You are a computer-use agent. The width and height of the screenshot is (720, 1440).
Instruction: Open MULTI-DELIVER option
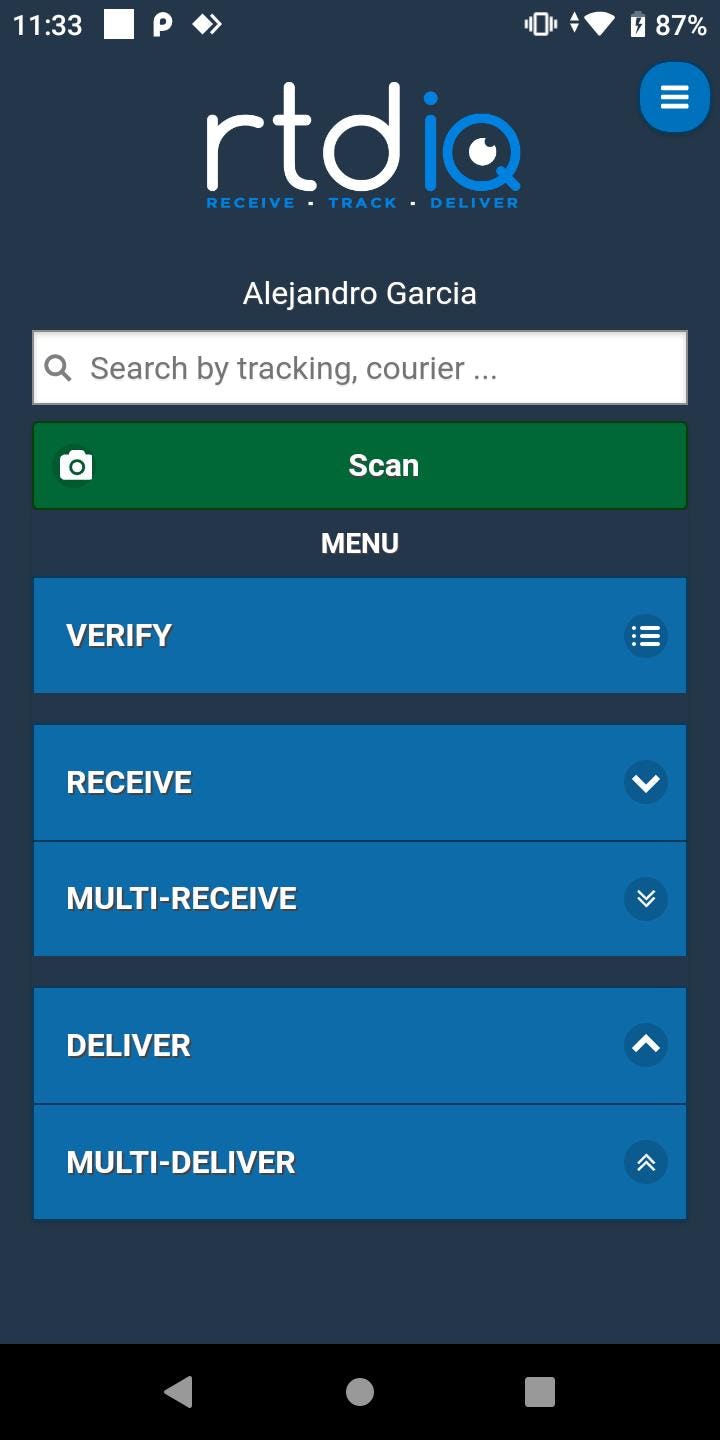(360, 1162)
